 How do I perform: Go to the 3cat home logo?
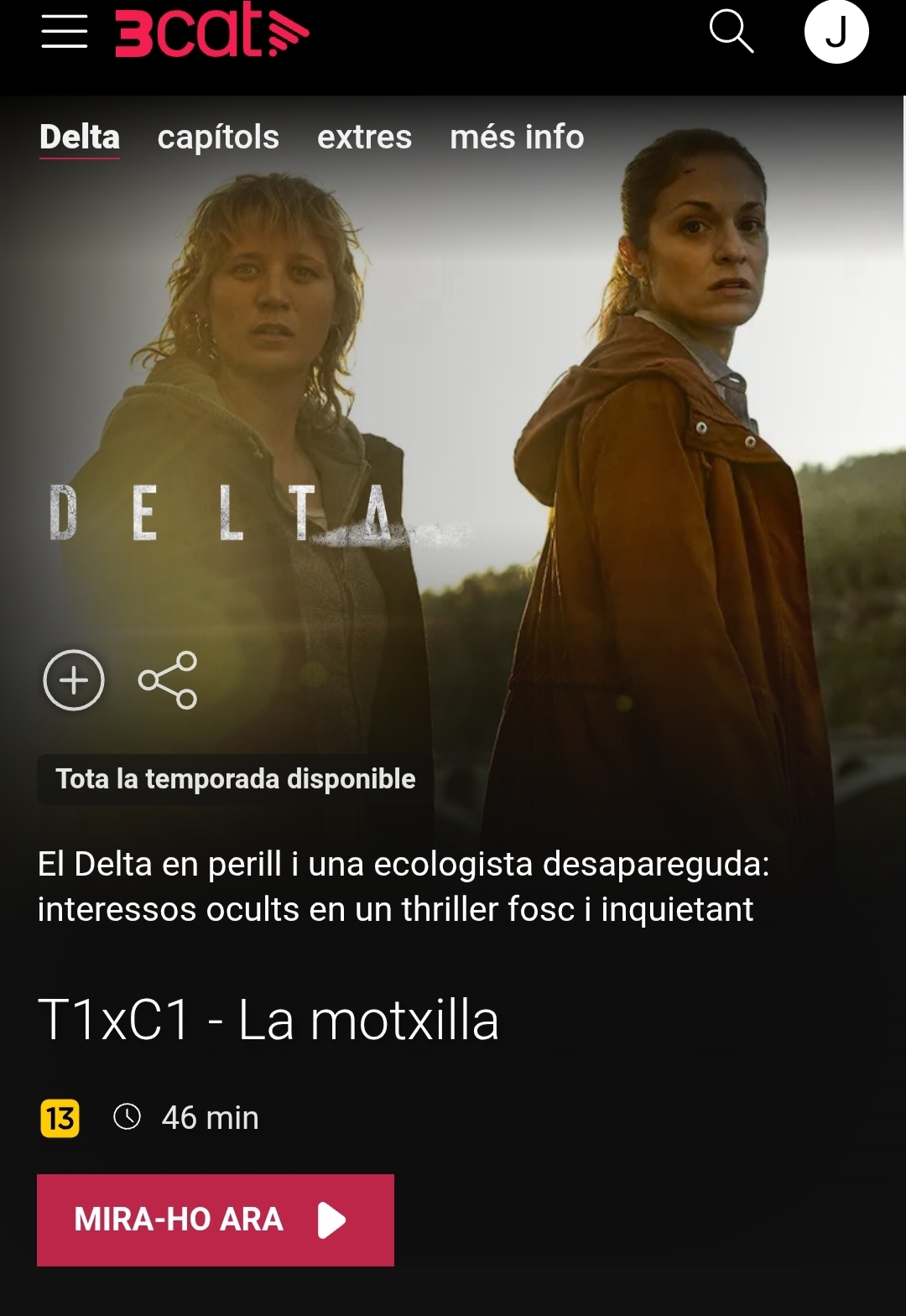coord(211,30)
